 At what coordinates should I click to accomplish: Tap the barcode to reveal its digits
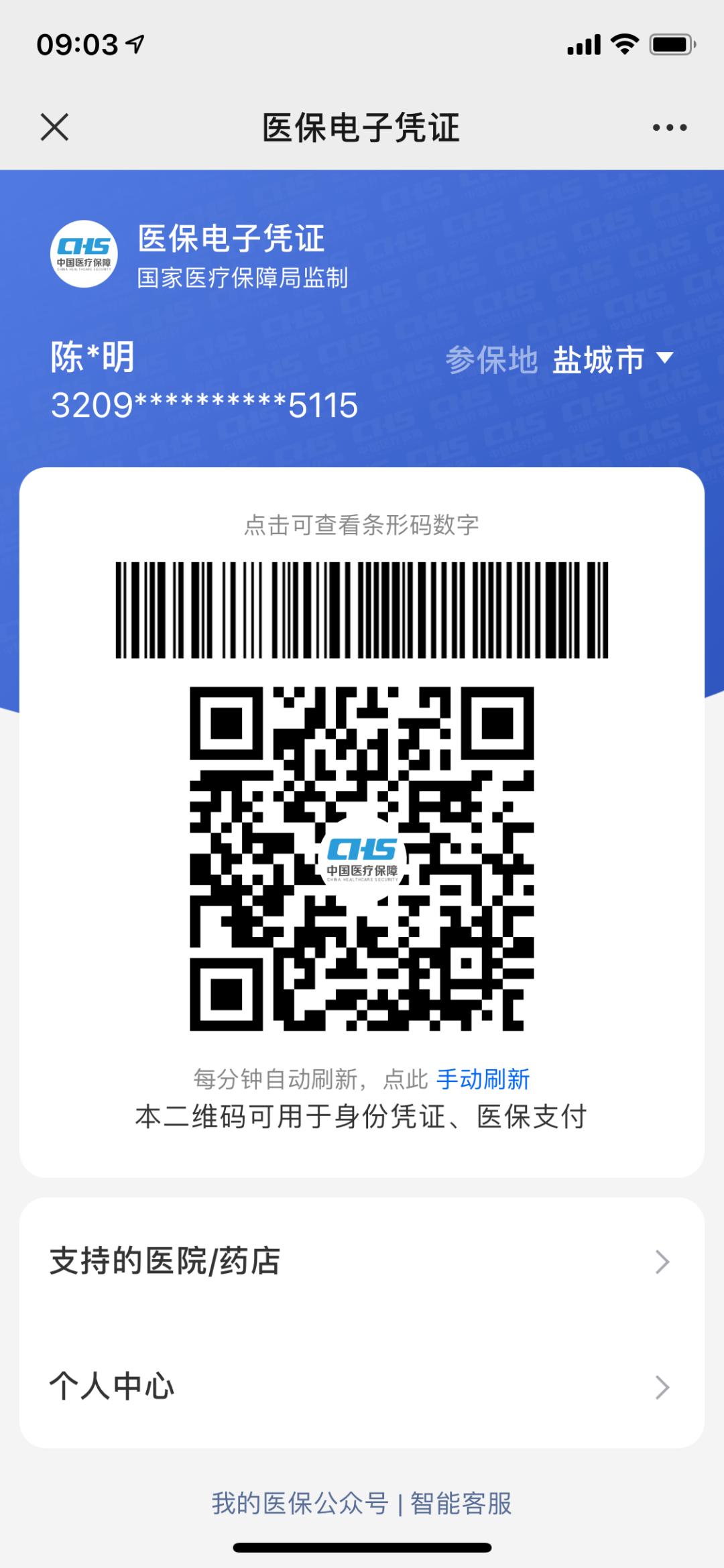point(362,610)
